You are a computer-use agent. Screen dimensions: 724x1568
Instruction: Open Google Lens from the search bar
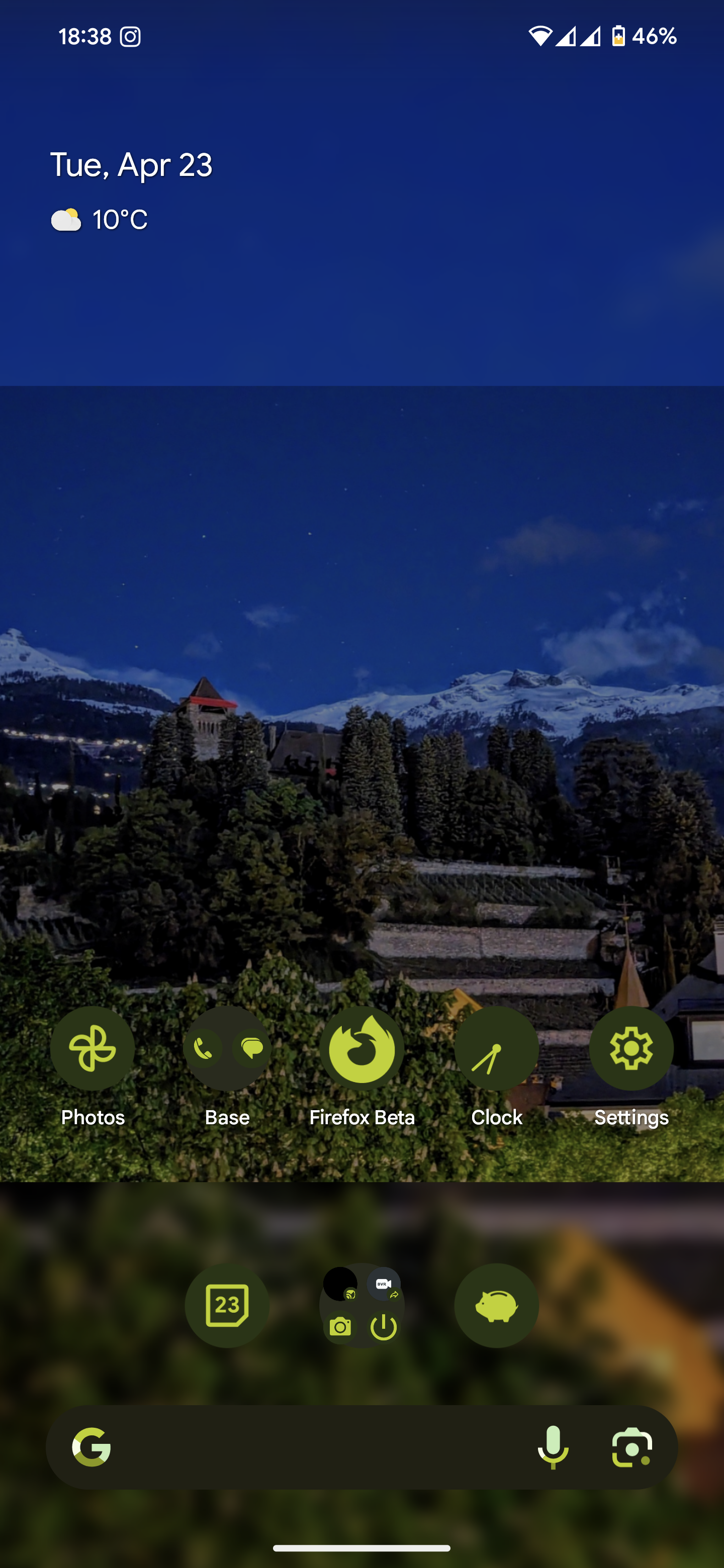631,1447
